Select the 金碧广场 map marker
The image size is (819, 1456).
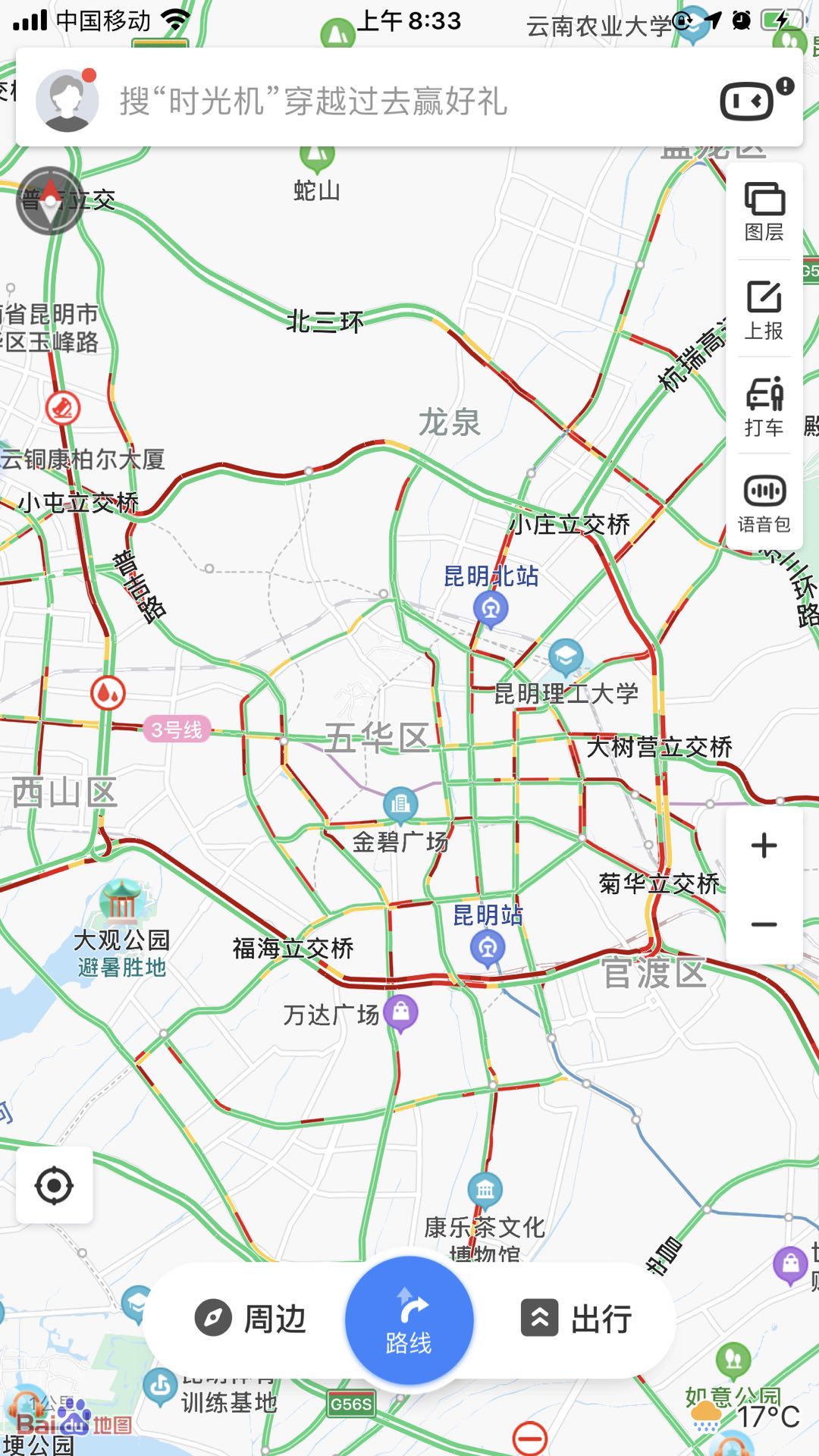click(400, 805)
